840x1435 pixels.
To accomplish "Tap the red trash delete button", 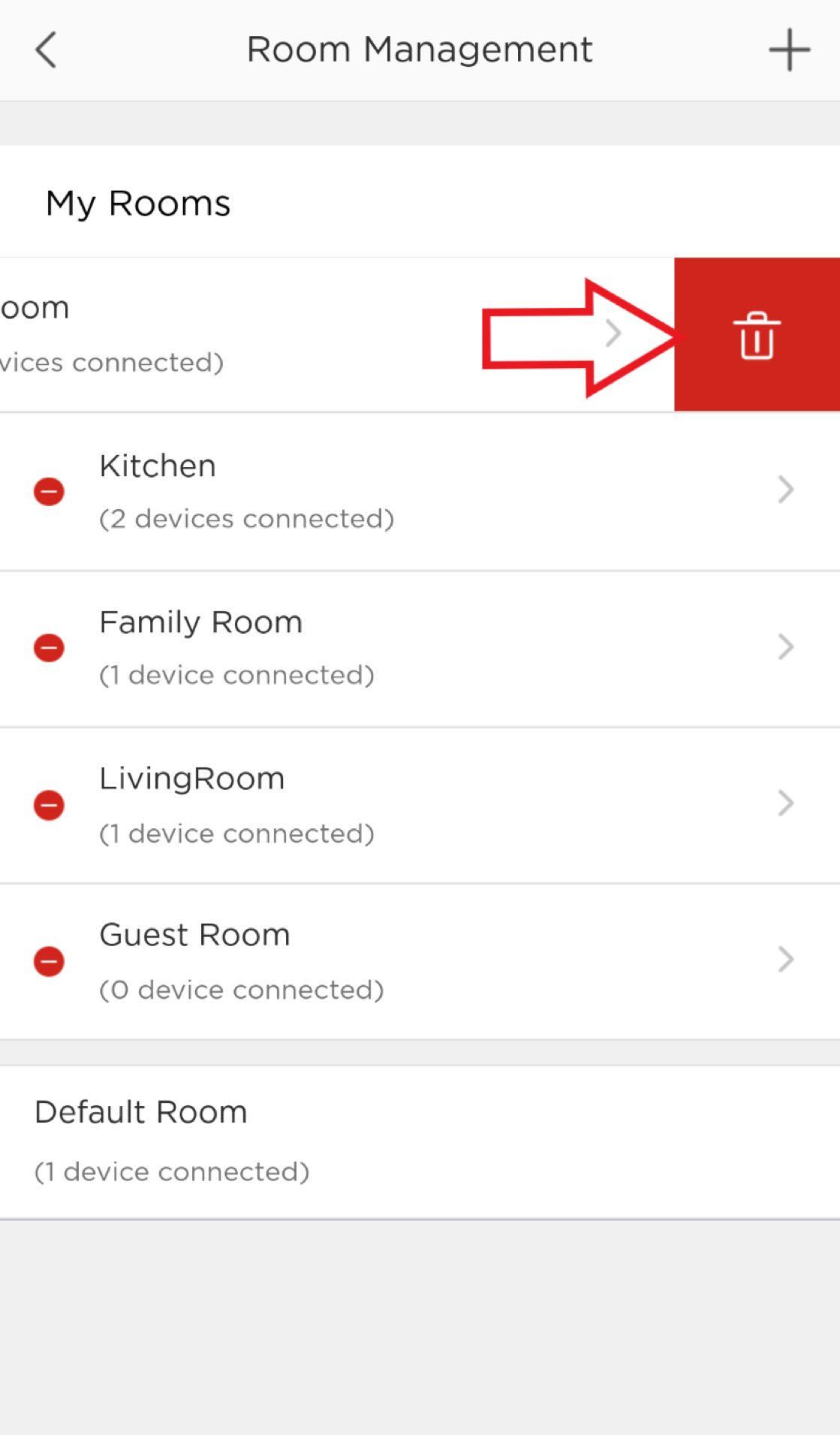I will pyautogui.click(x=757, y=334).
